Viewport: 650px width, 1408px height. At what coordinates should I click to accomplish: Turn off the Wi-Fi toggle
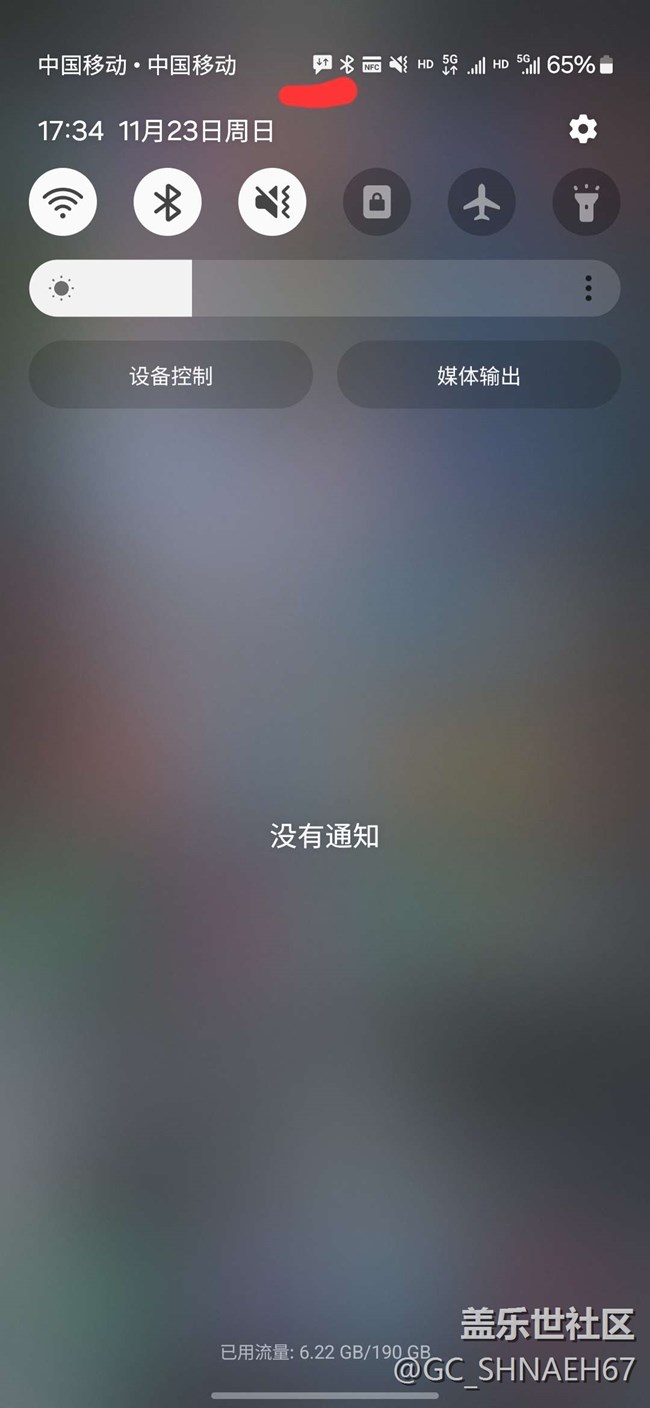pyautogui.click(x=63, y=202)
